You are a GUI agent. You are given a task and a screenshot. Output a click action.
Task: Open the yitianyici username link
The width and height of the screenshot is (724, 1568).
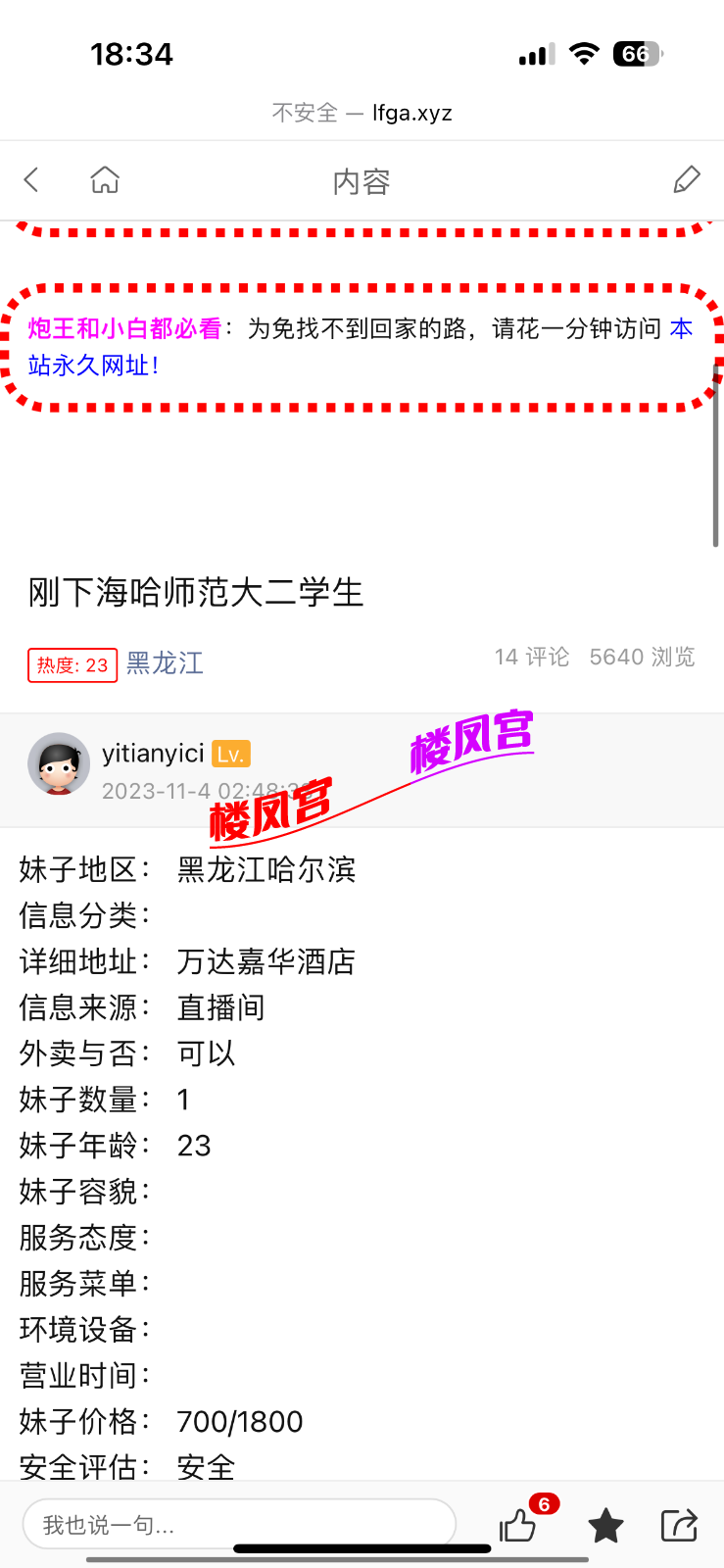pos(153,753)
